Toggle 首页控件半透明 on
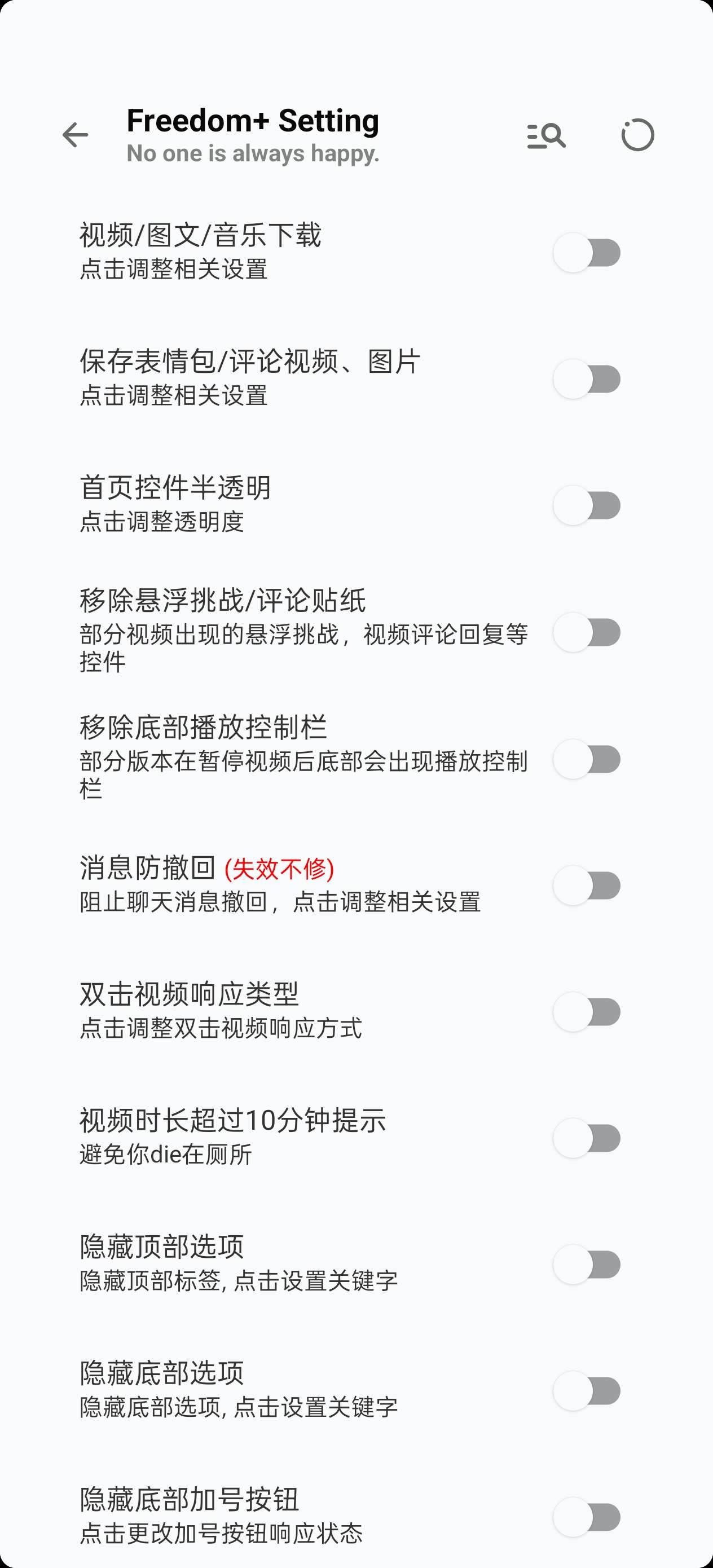The image size is (713, 1568). [586, 505]
